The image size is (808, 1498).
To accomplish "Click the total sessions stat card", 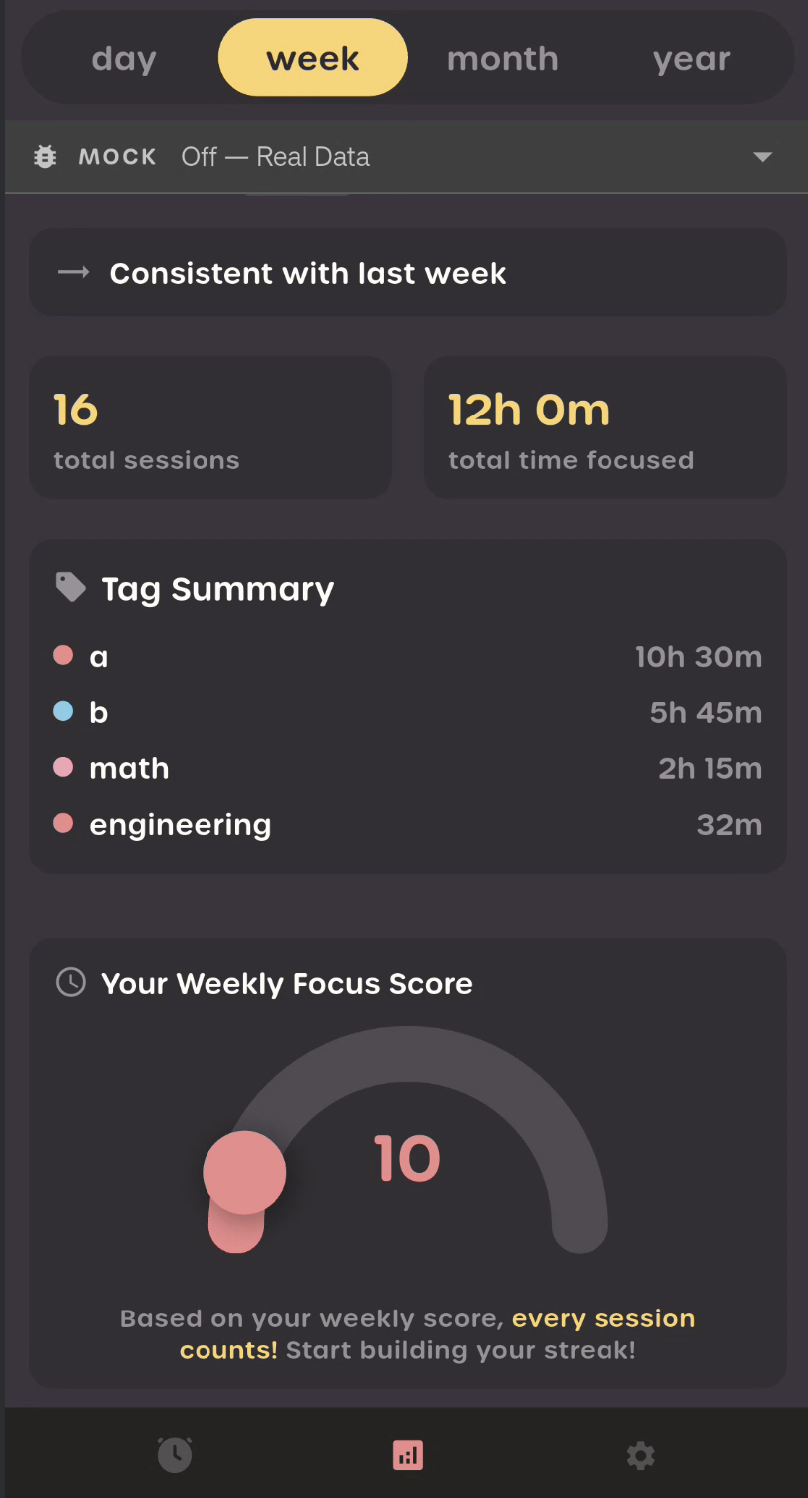I will coord(210,427).
